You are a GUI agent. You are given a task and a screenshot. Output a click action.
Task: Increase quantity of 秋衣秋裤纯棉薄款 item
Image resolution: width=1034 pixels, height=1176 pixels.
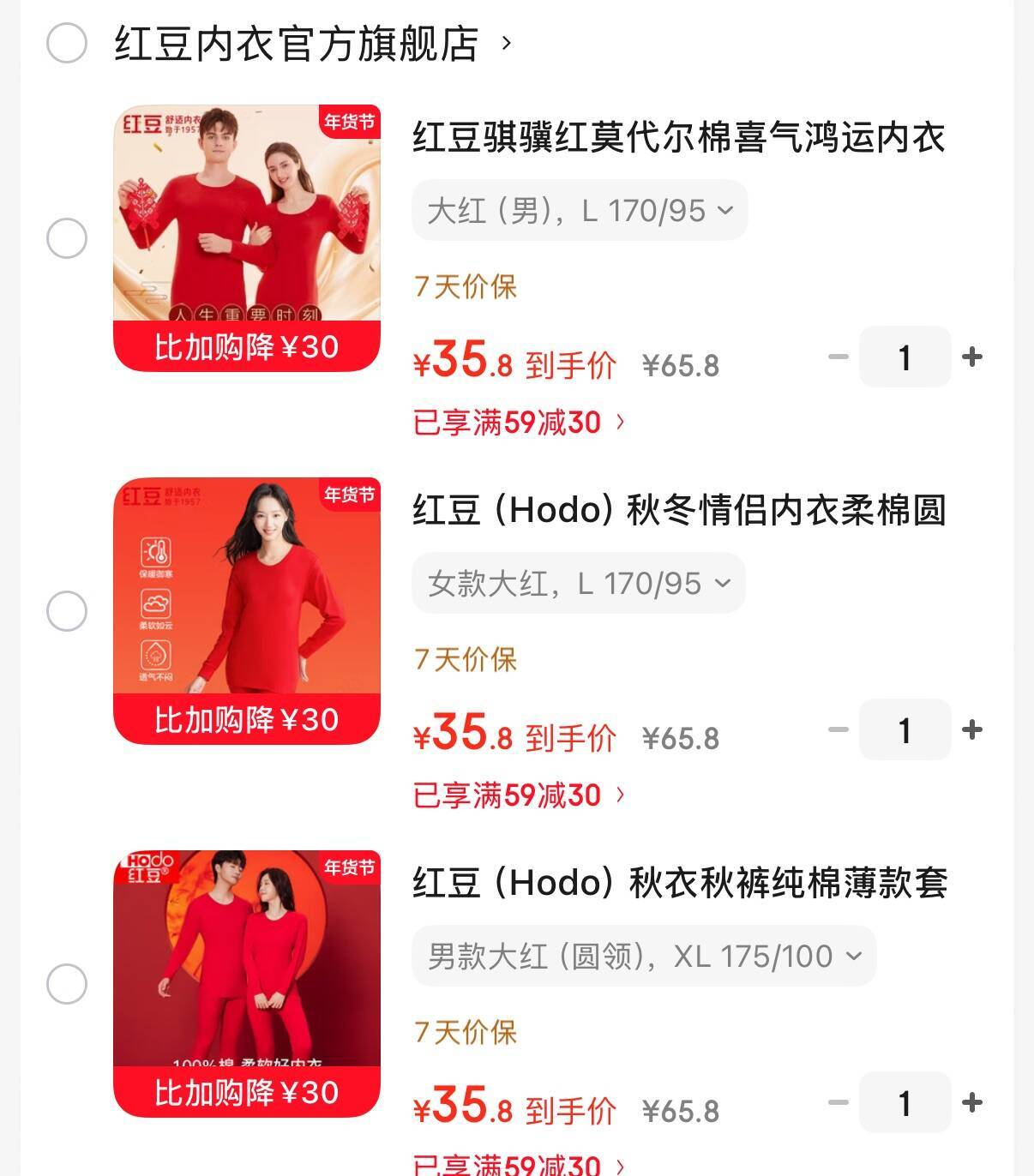(972, 1102)
